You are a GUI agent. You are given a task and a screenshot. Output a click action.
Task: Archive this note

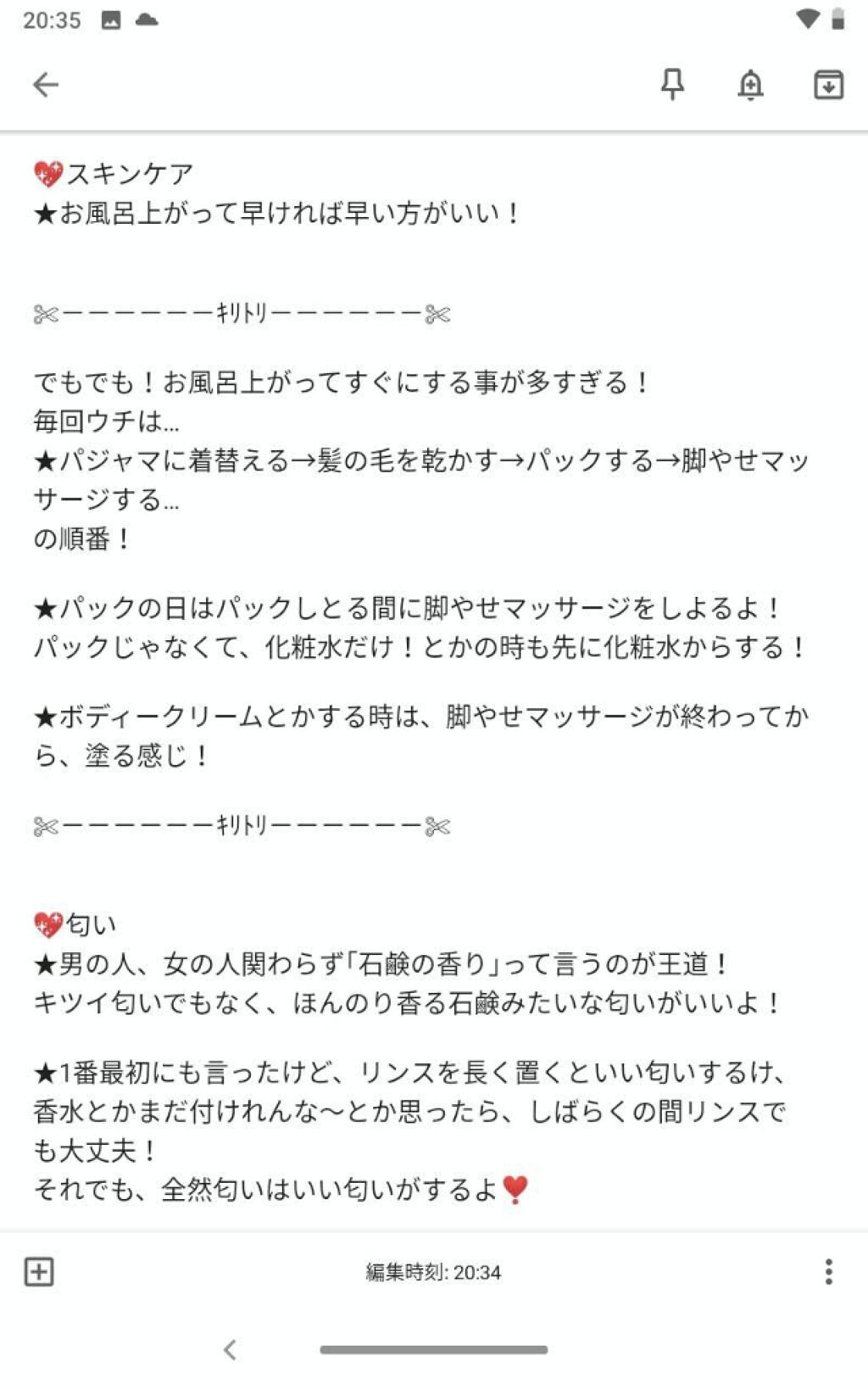pos(828,84)
